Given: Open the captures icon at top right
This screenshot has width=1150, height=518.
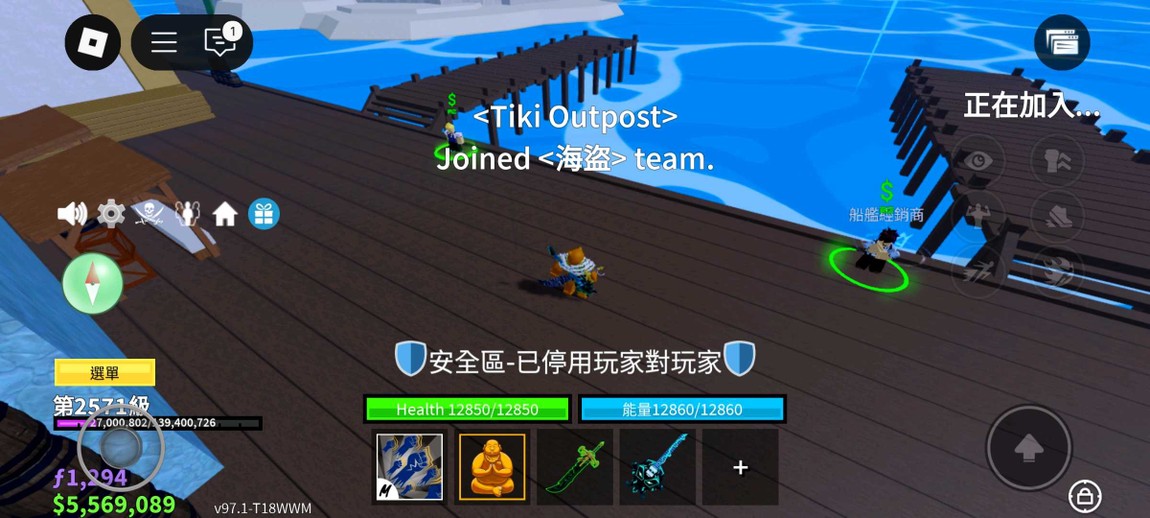Looking at the screenshot, I should coord(1061,42).
